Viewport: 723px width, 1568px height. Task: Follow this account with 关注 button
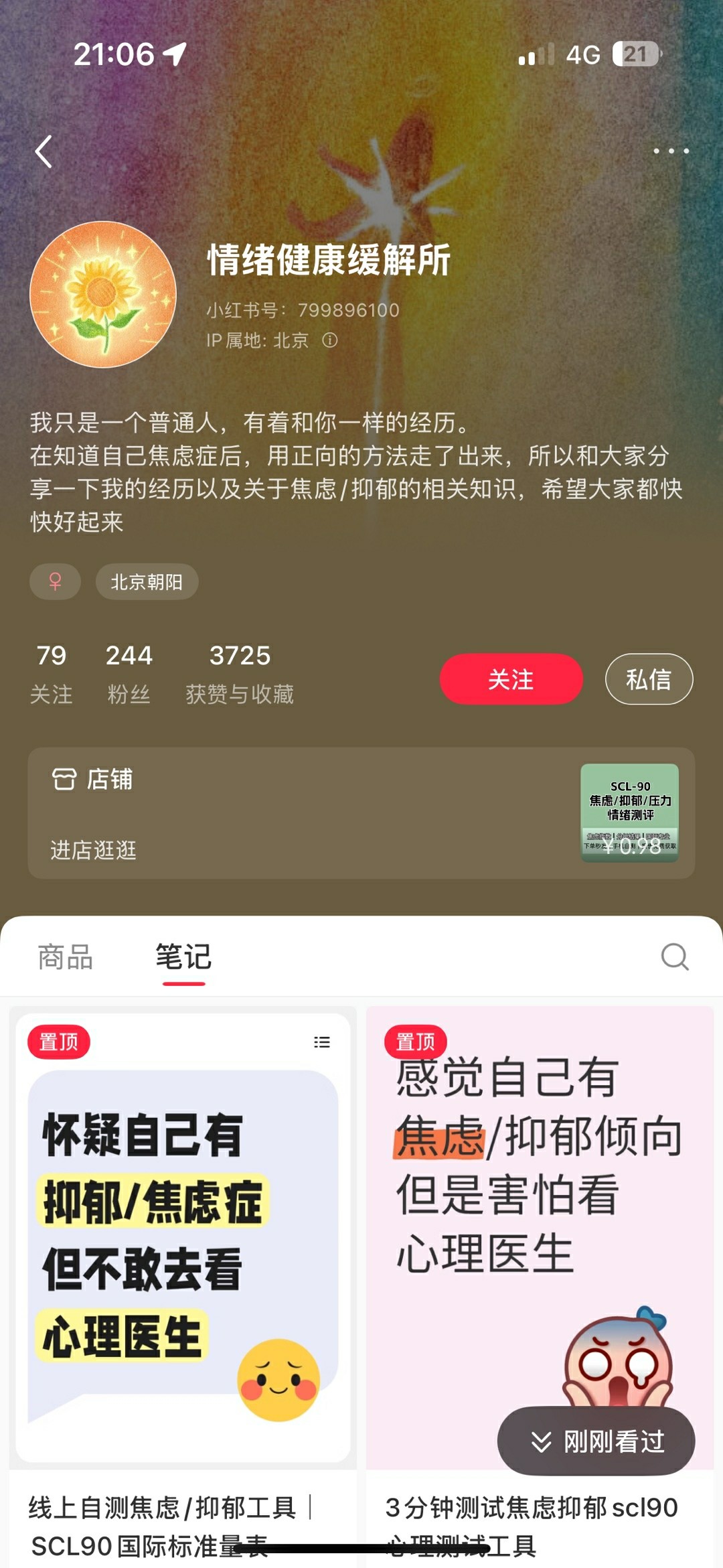click(x=511, y=679)
